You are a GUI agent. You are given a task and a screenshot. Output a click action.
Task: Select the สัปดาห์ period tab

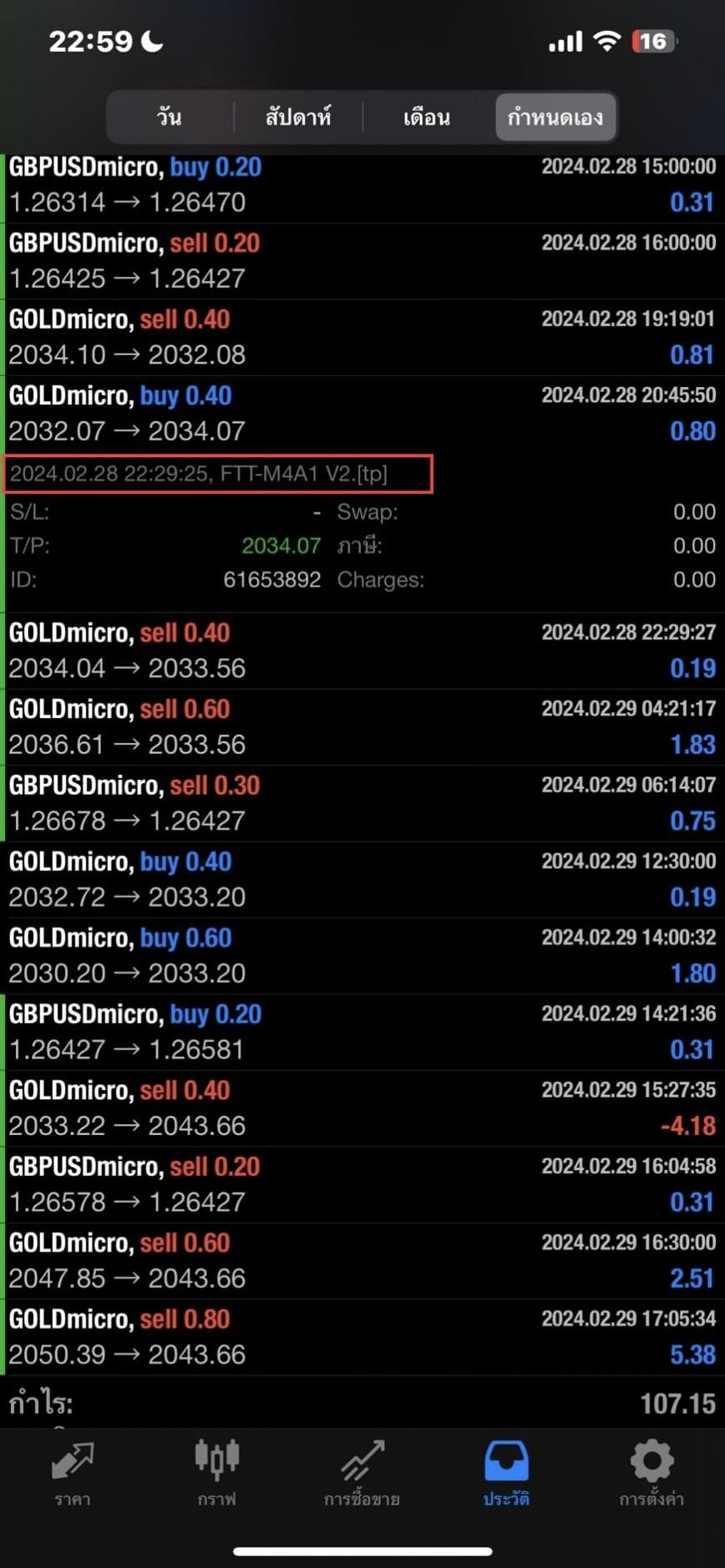[298, 117]
